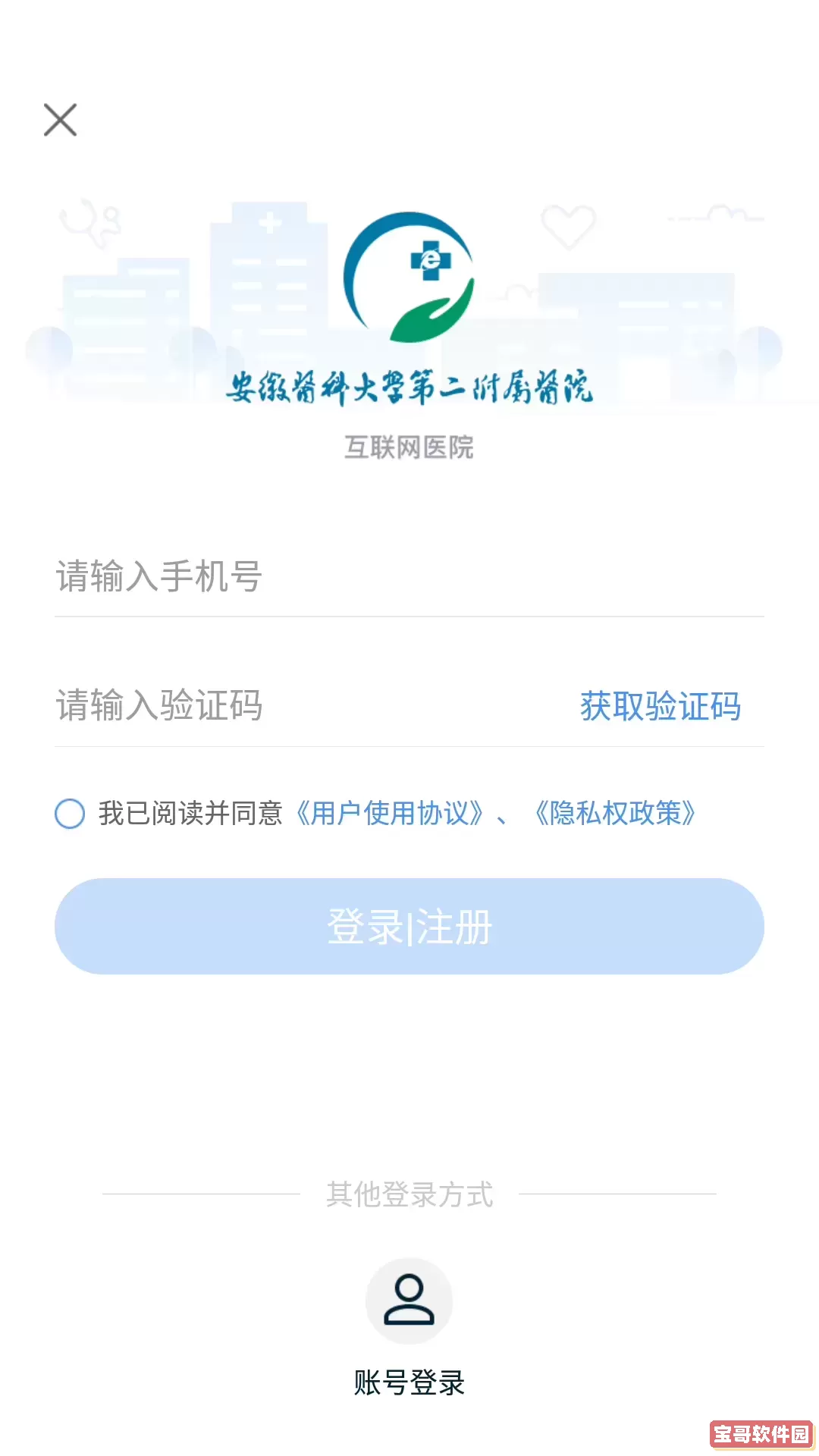Check the agreement consent circle
The height and width of the screenshot is (1456, 819).
click(70, 814)
